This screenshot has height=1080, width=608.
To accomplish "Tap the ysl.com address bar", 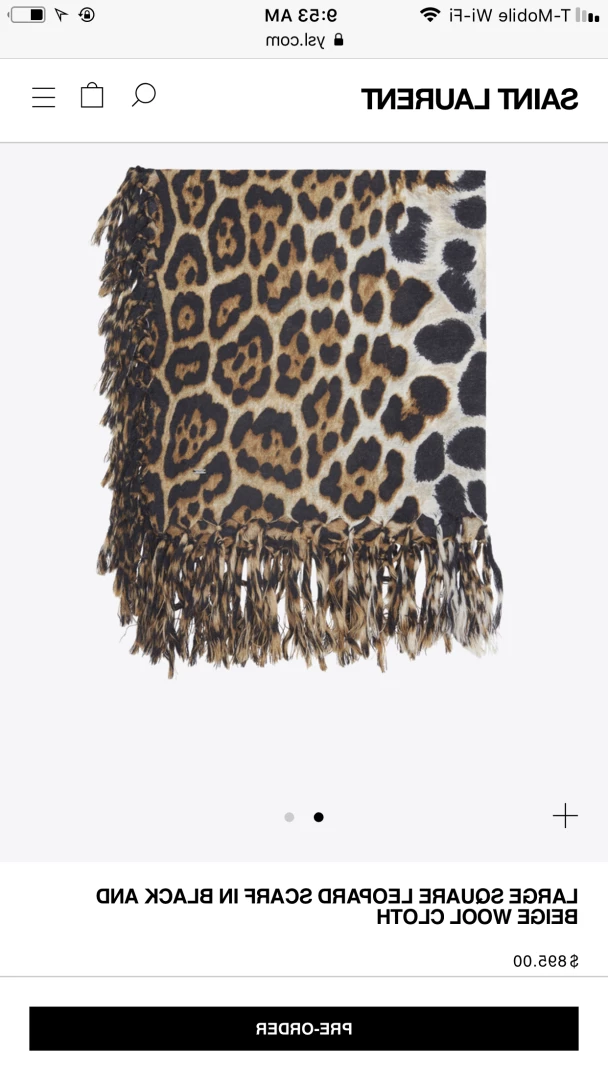I will tap(304, 41).
